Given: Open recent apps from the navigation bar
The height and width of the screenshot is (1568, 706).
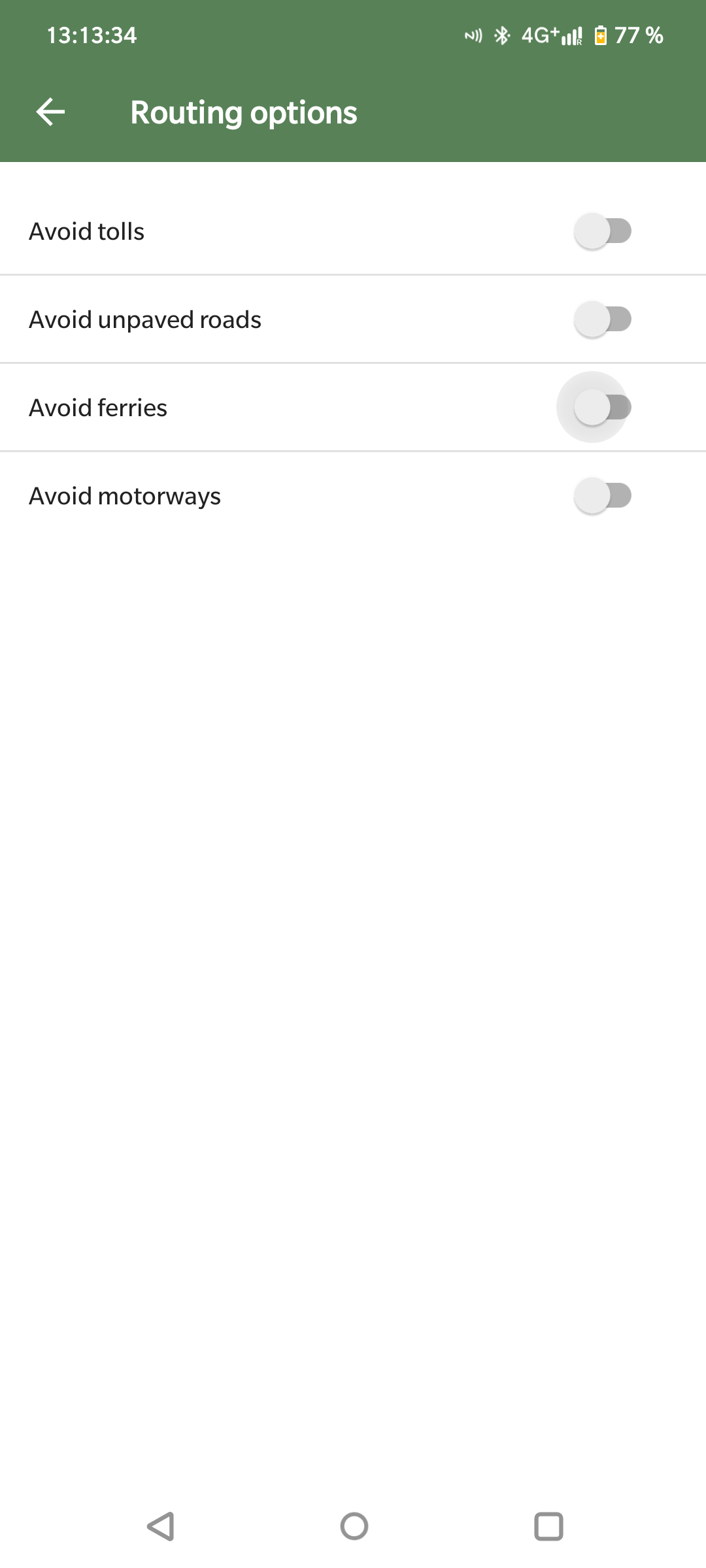Looking at the screenshot, I should click(x=548, y=1526).
